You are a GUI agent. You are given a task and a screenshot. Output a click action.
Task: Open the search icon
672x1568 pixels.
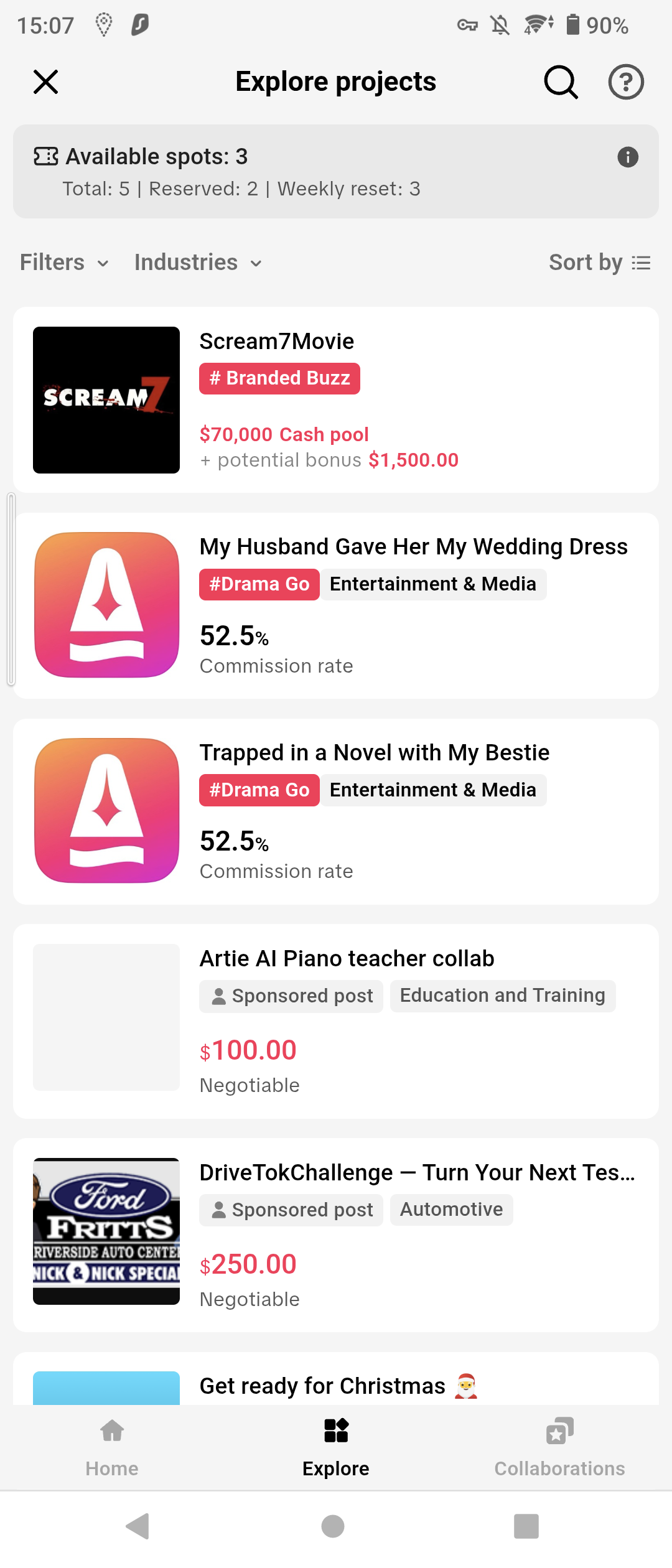[561, 82]
